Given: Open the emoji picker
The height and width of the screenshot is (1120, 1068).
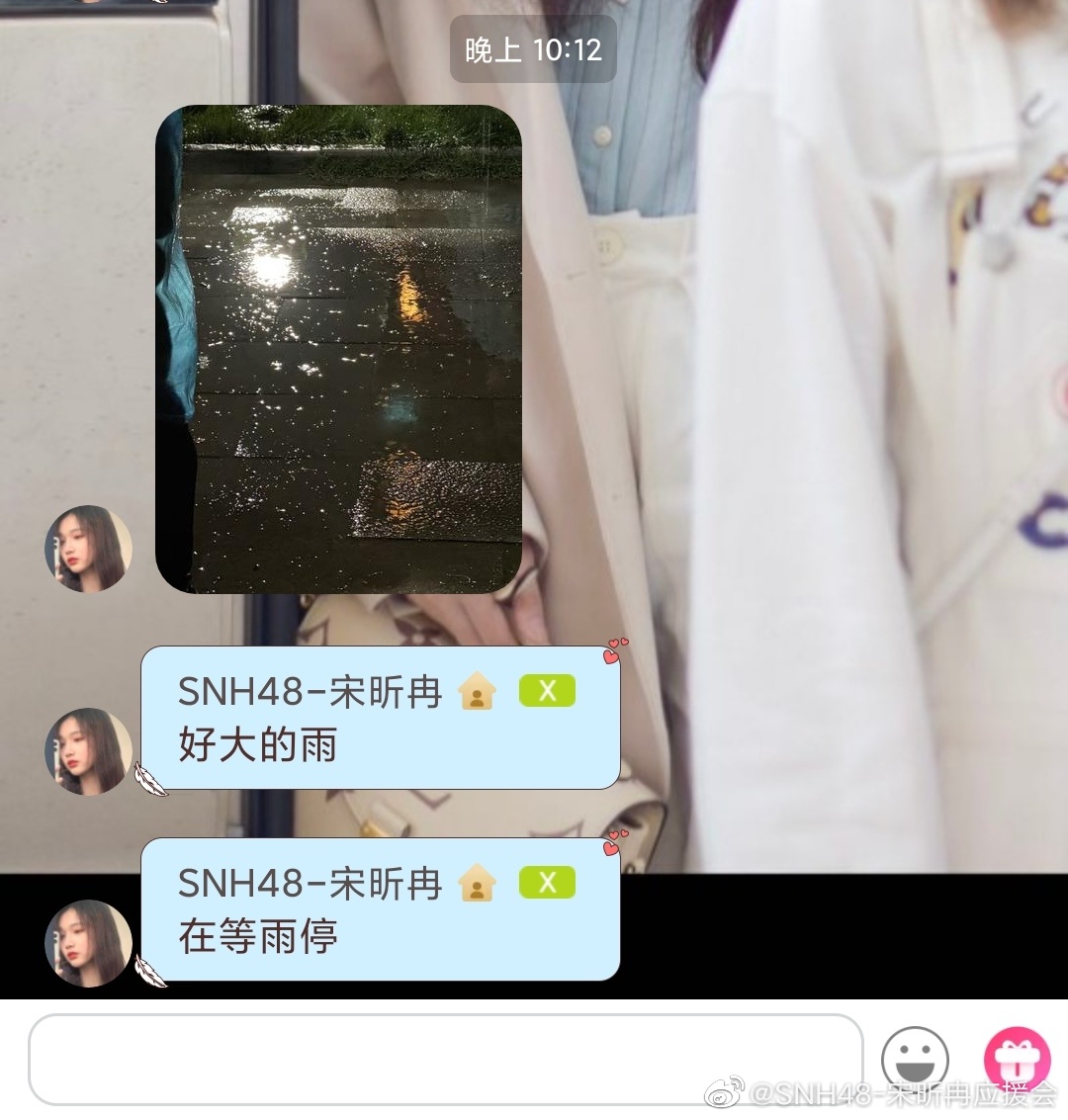Looking at the screenshot, I should click(915, 1060).
